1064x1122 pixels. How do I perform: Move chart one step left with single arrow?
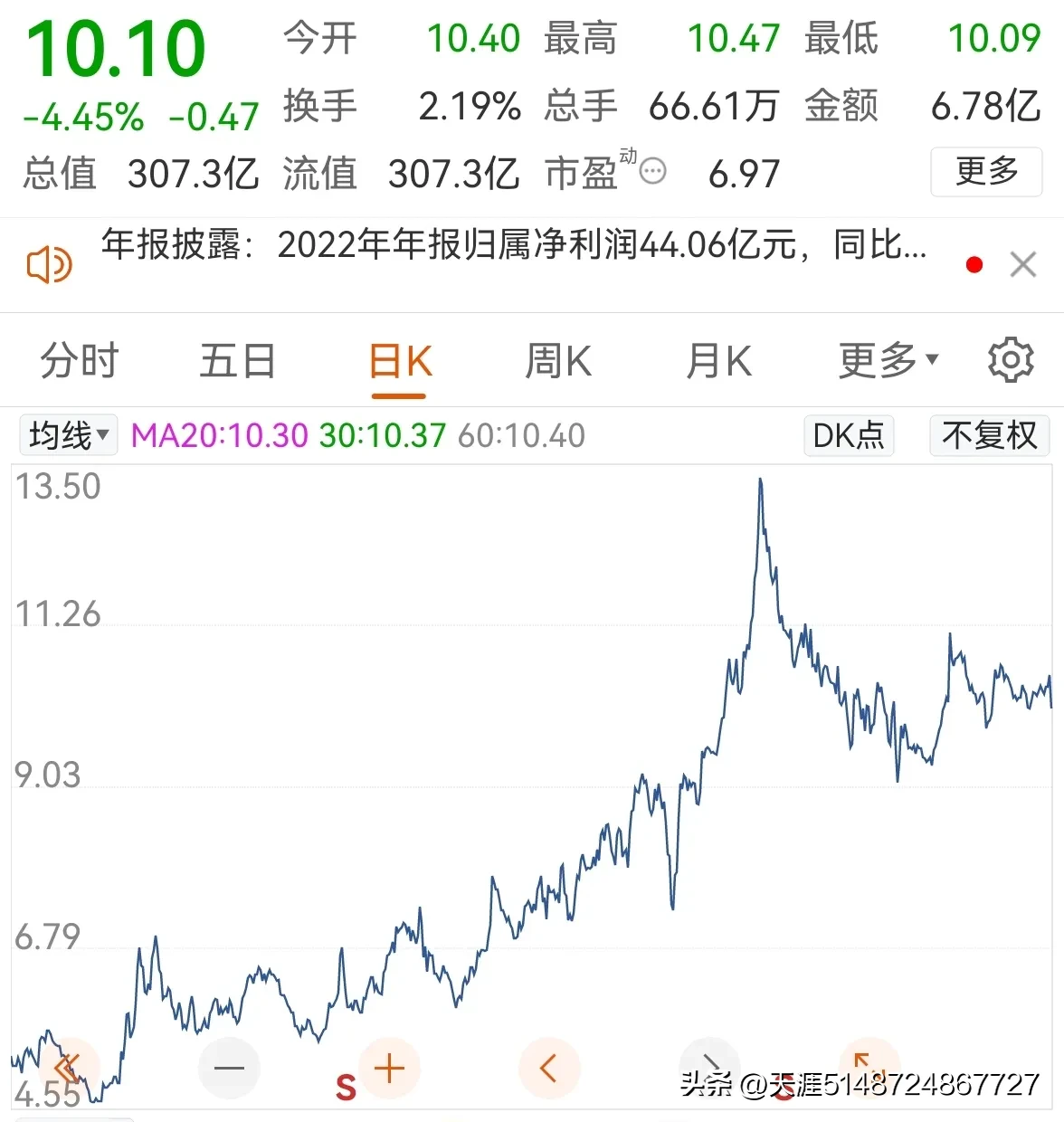point(549,1069)
